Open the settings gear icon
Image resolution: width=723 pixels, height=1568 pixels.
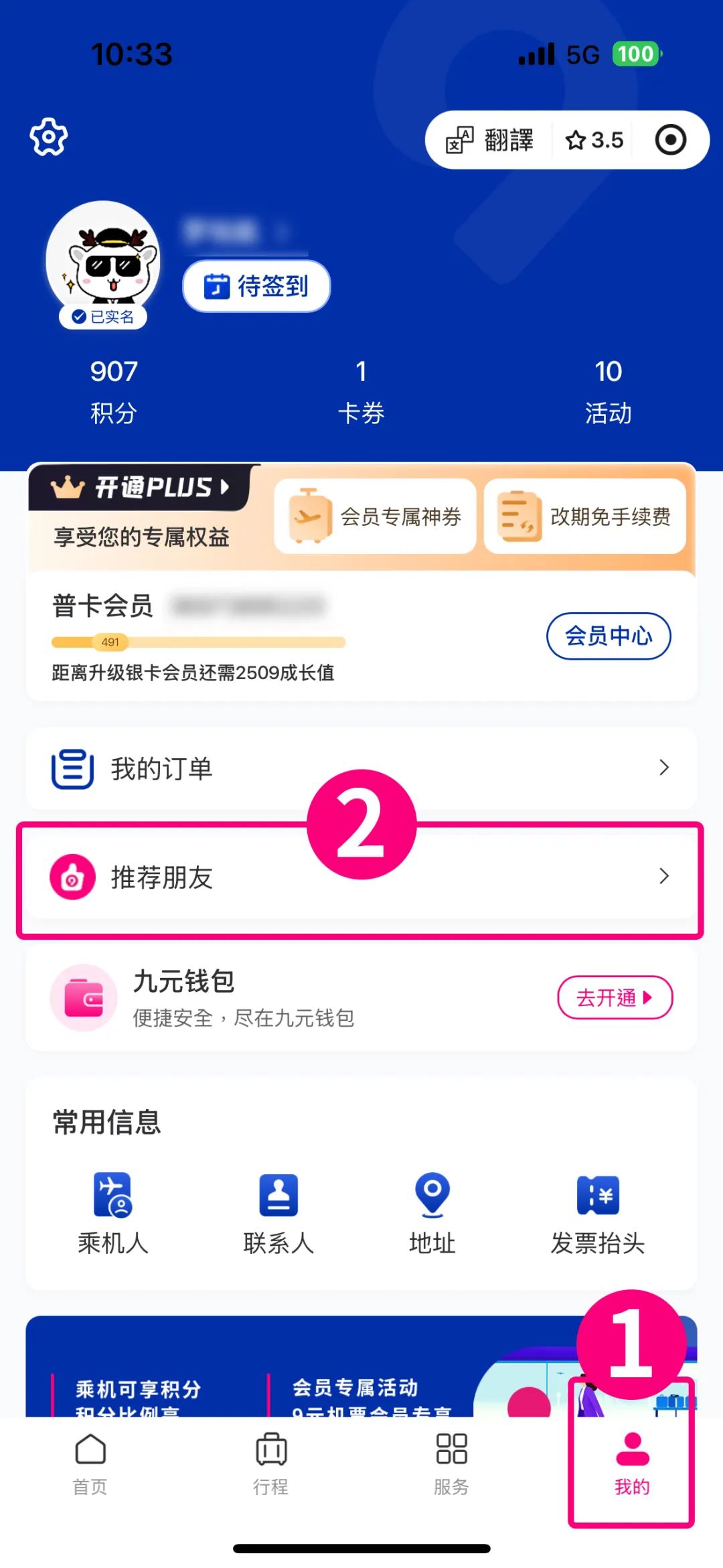click(49, 137)
